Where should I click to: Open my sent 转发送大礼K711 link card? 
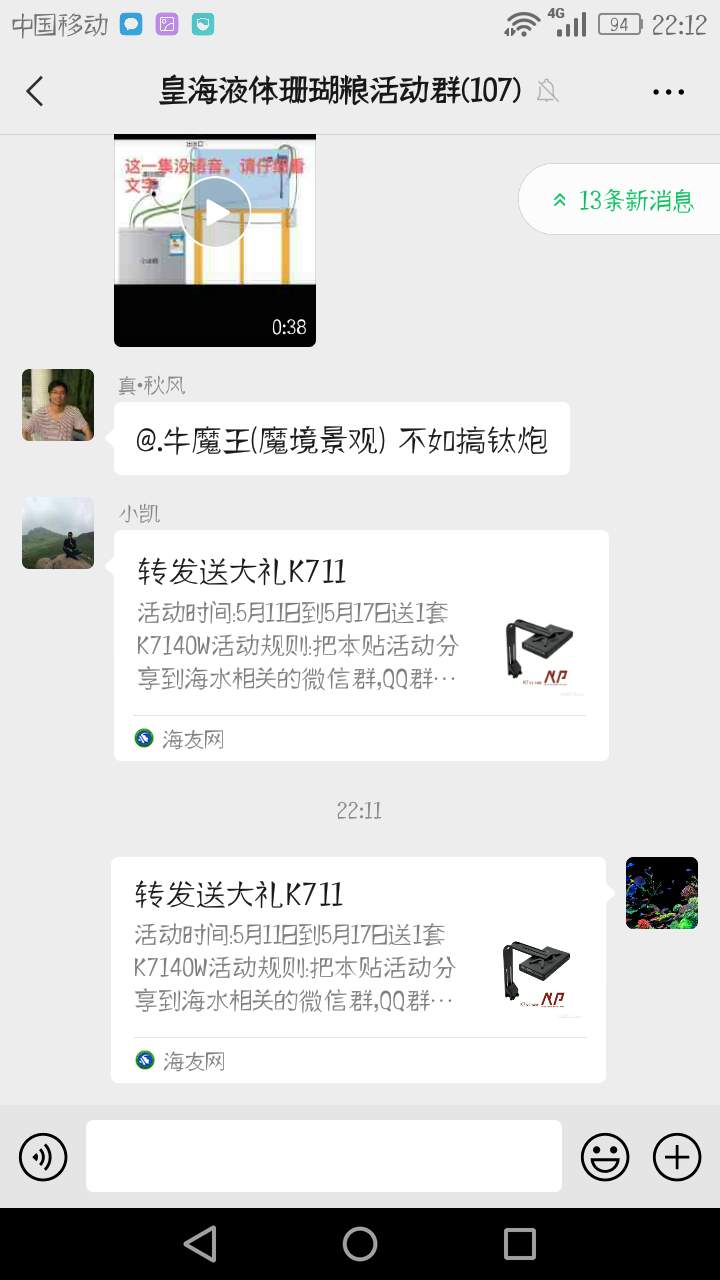pyautogui.click(x=358, y=969)
